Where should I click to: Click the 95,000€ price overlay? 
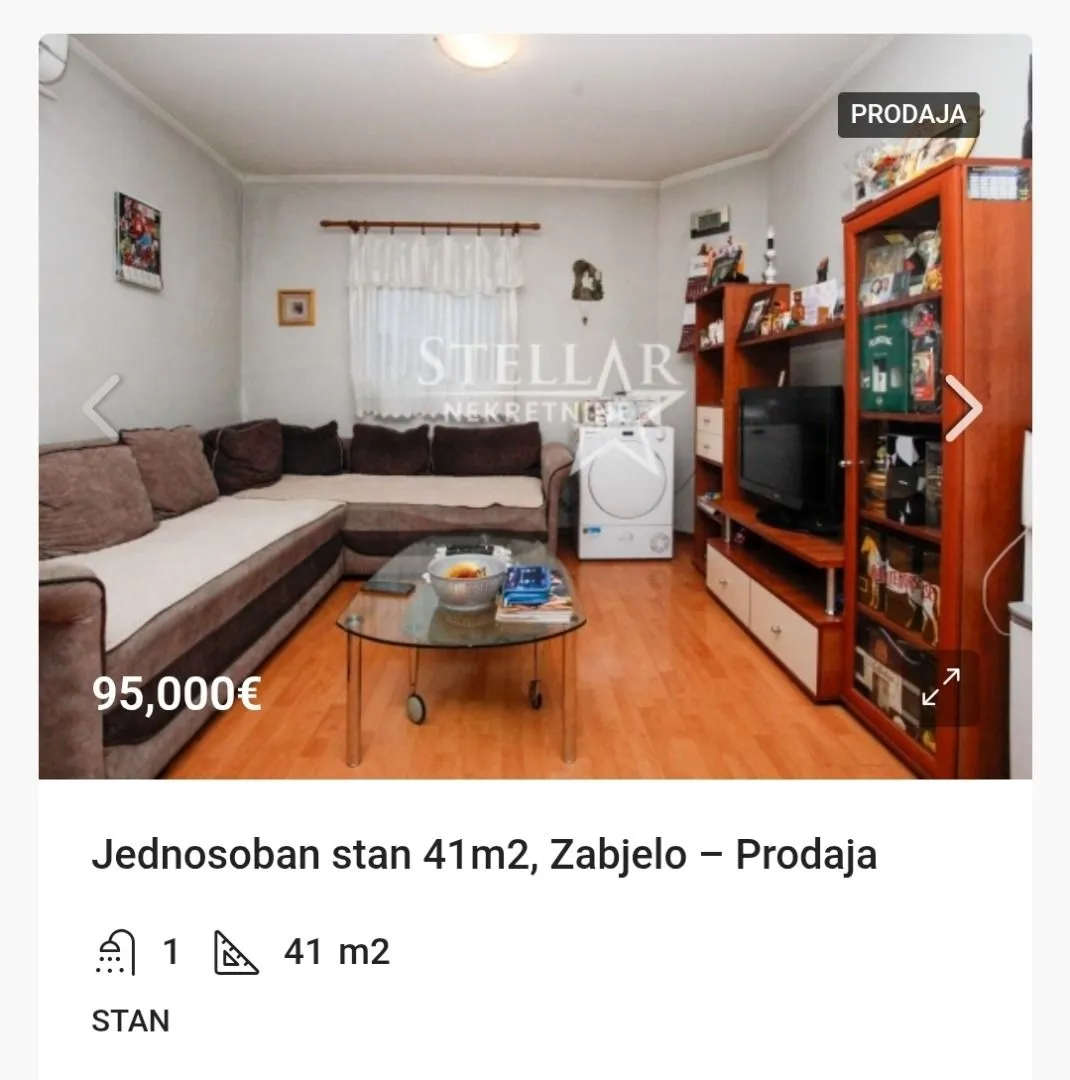176,693
